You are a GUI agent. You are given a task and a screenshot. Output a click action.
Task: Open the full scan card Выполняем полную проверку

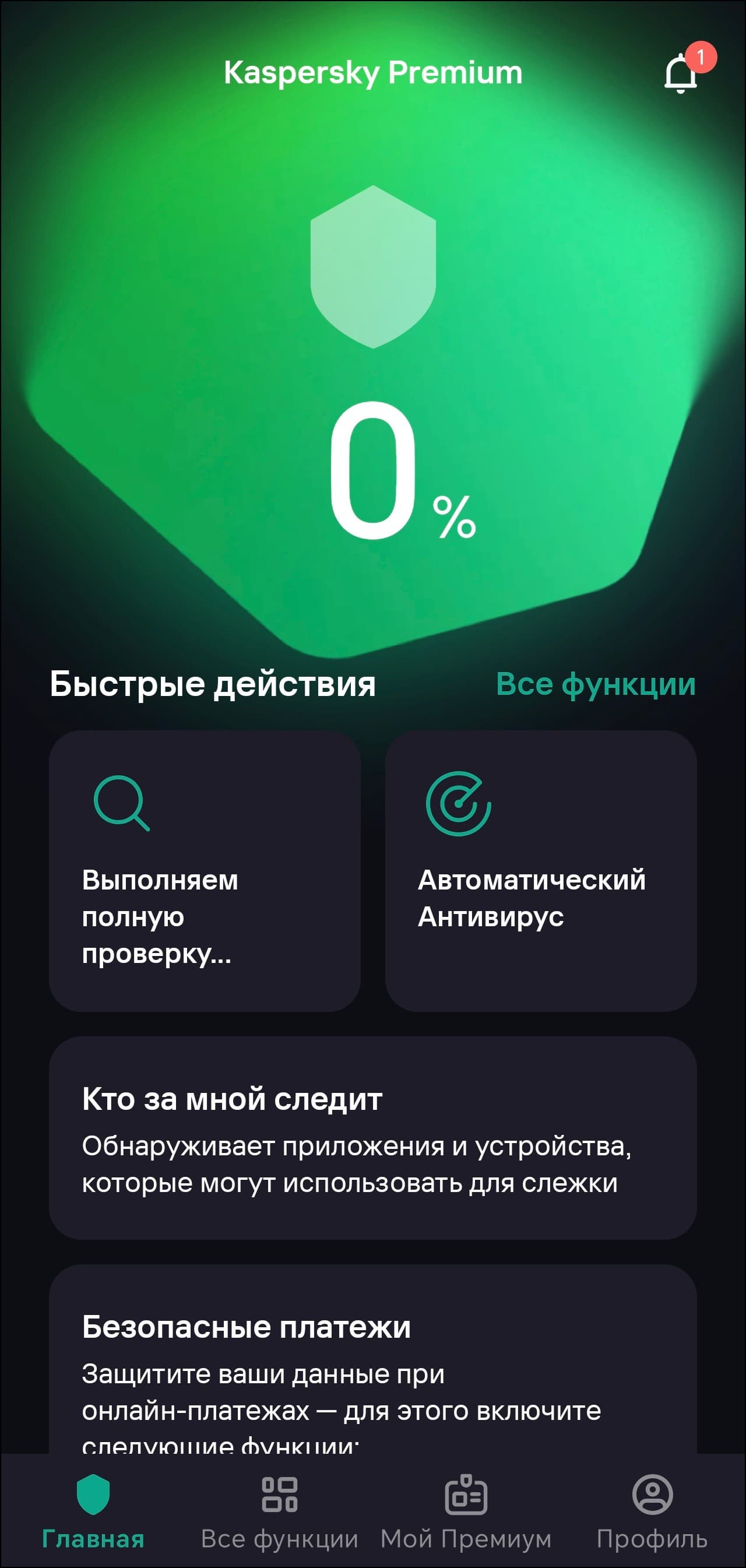(205, 871)
